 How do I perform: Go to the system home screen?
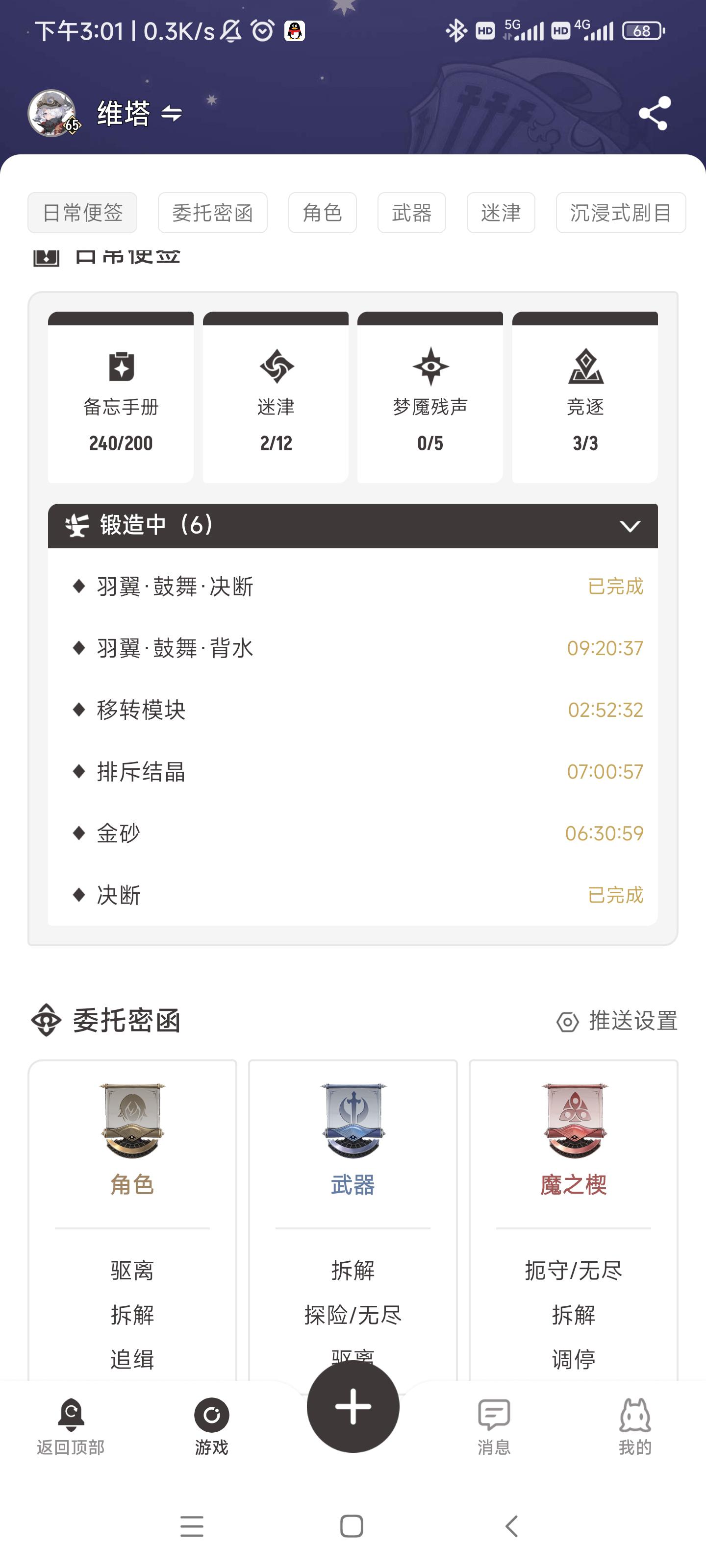point(352,1526)
